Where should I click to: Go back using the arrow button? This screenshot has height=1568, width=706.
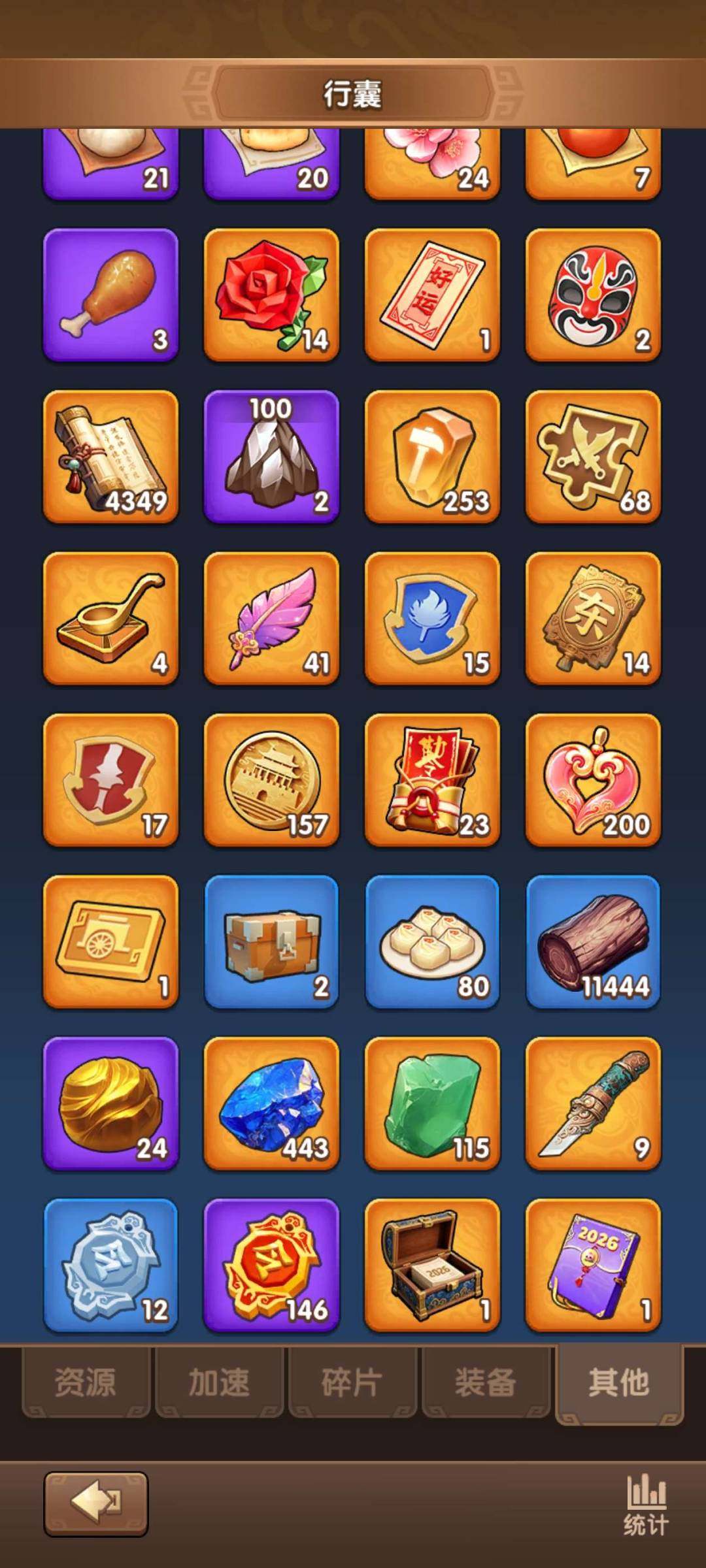pos(96,1503)
